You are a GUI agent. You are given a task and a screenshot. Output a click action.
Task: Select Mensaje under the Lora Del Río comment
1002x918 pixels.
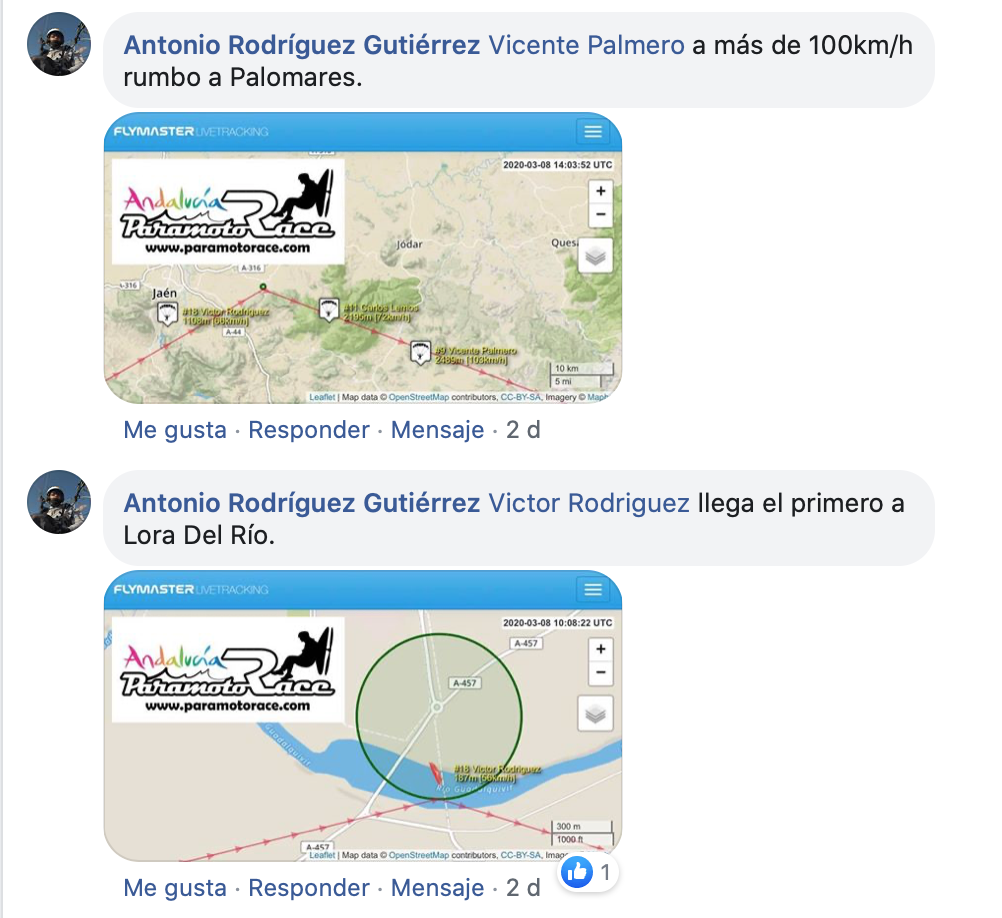click(x=437, y=888)
